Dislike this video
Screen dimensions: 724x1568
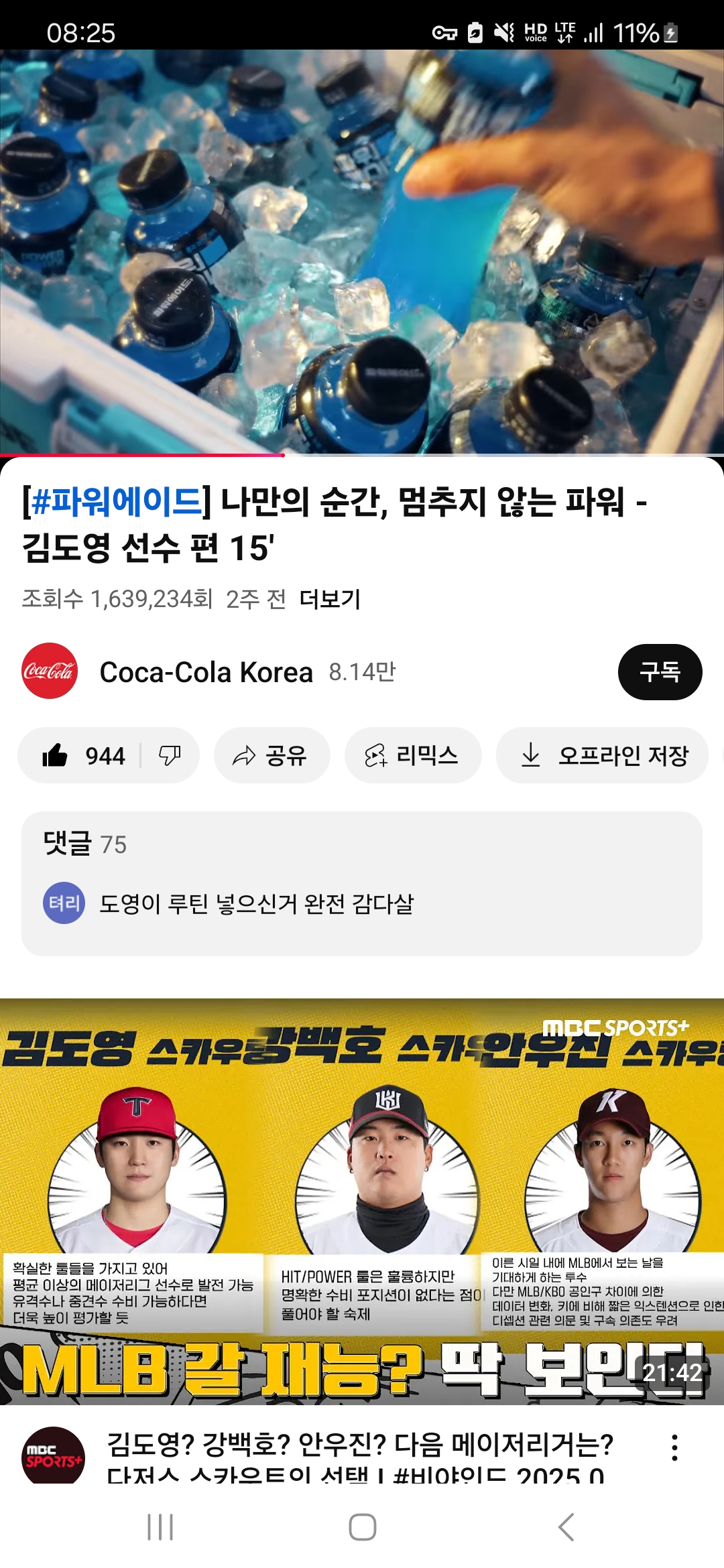click(x=170, y=756)
